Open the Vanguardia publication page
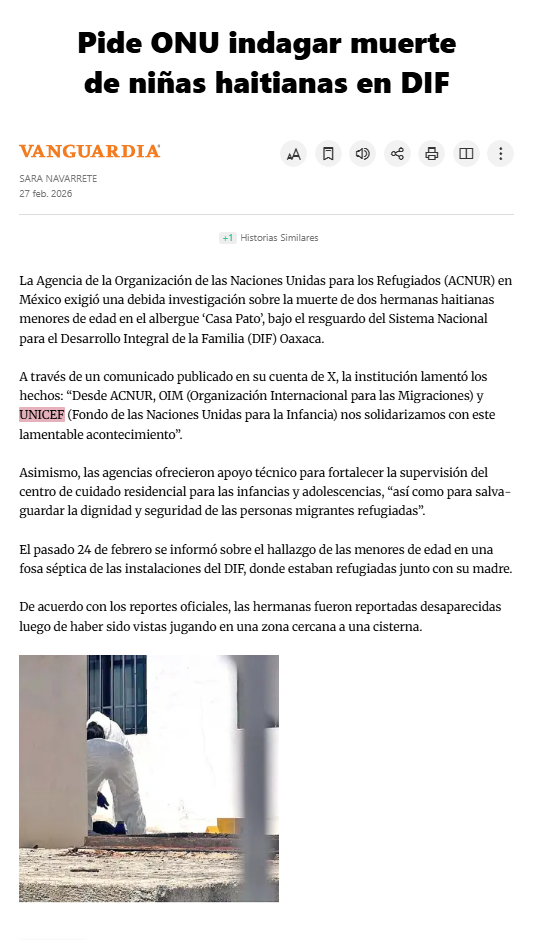 tap(90, 151)
